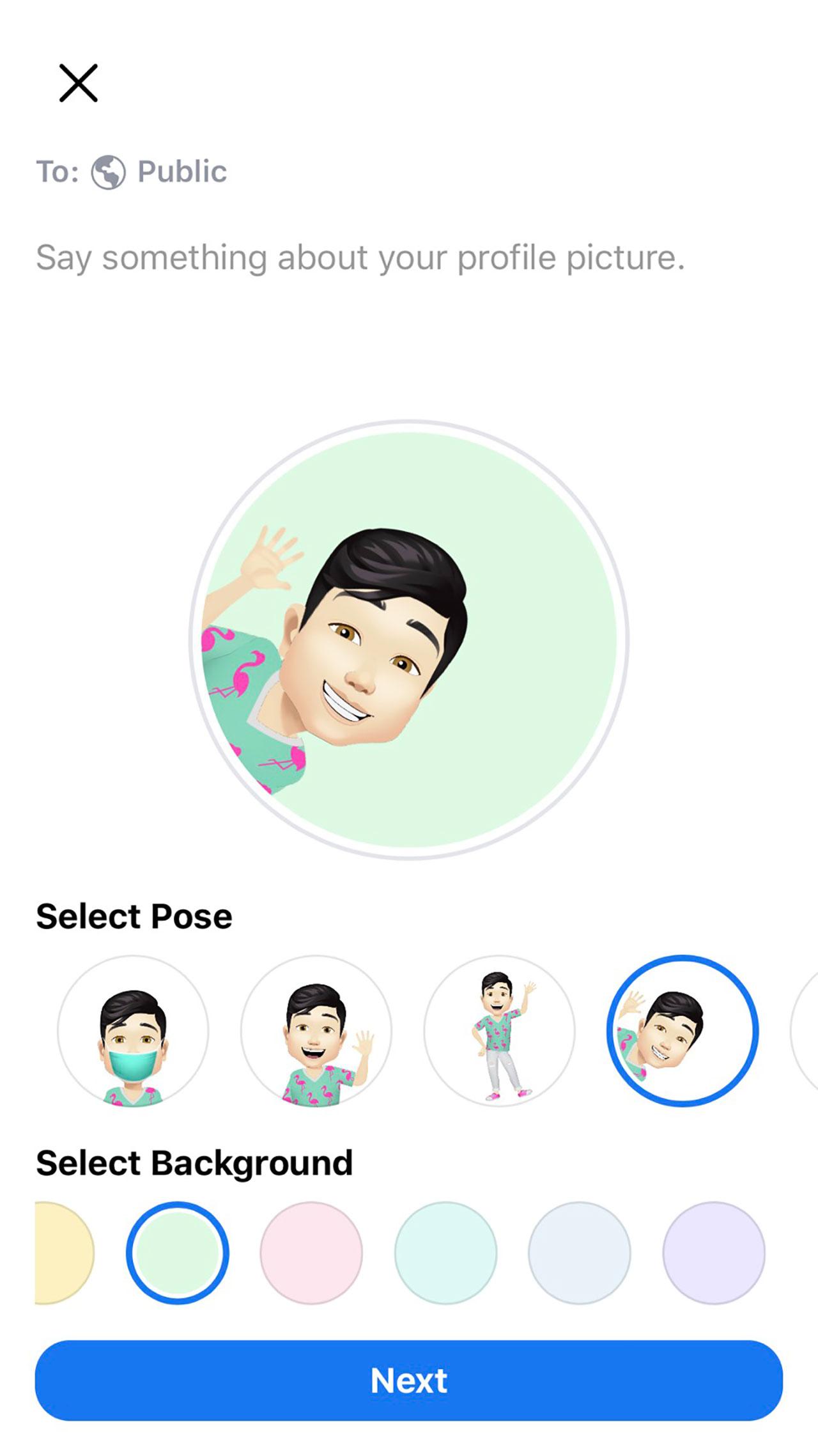Tap the profile picture caption field

pos(360,258)
